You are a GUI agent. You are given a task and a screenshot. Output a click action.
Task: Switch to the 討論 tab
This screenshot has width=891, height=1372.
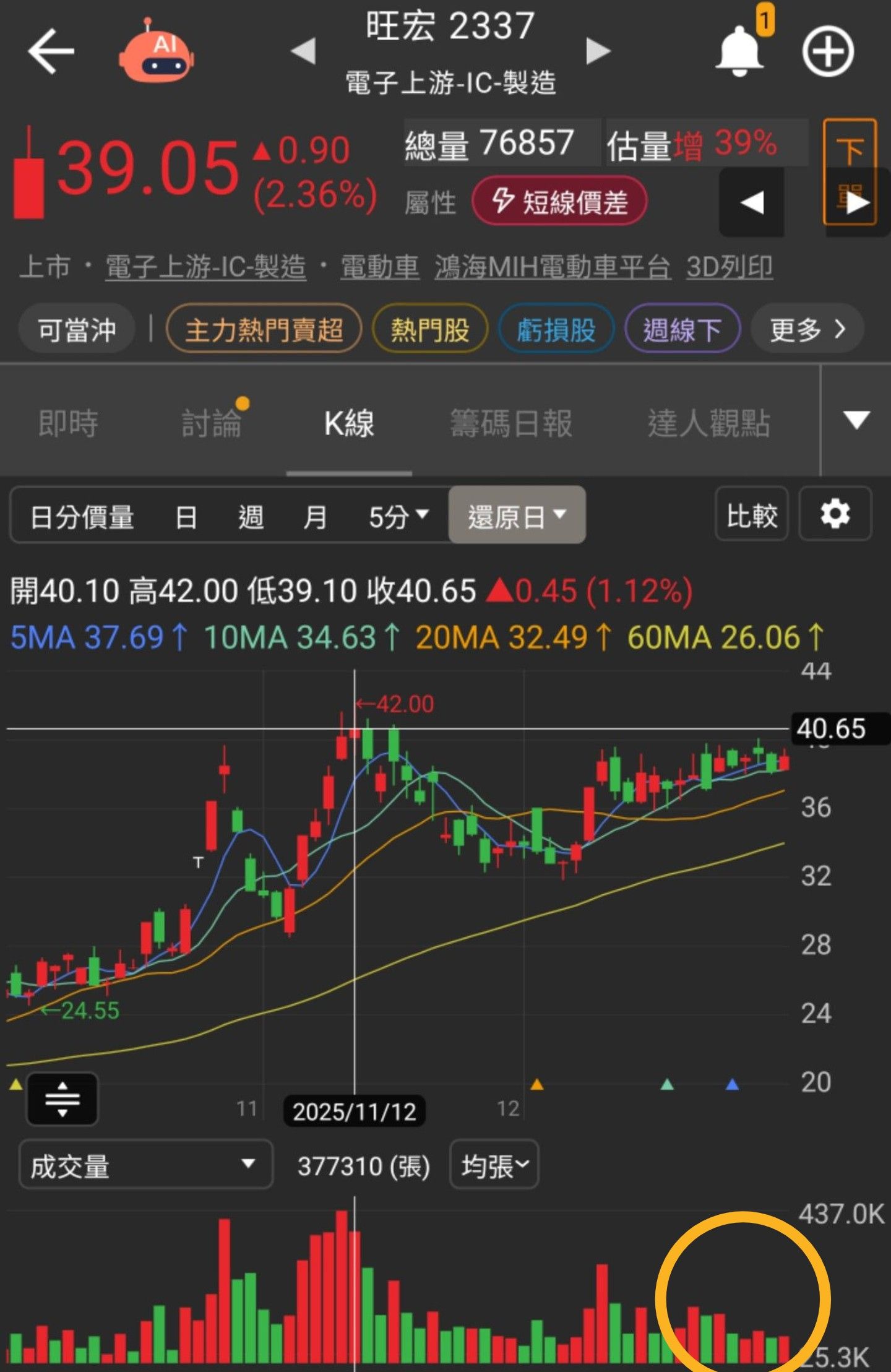pos(212,423)
